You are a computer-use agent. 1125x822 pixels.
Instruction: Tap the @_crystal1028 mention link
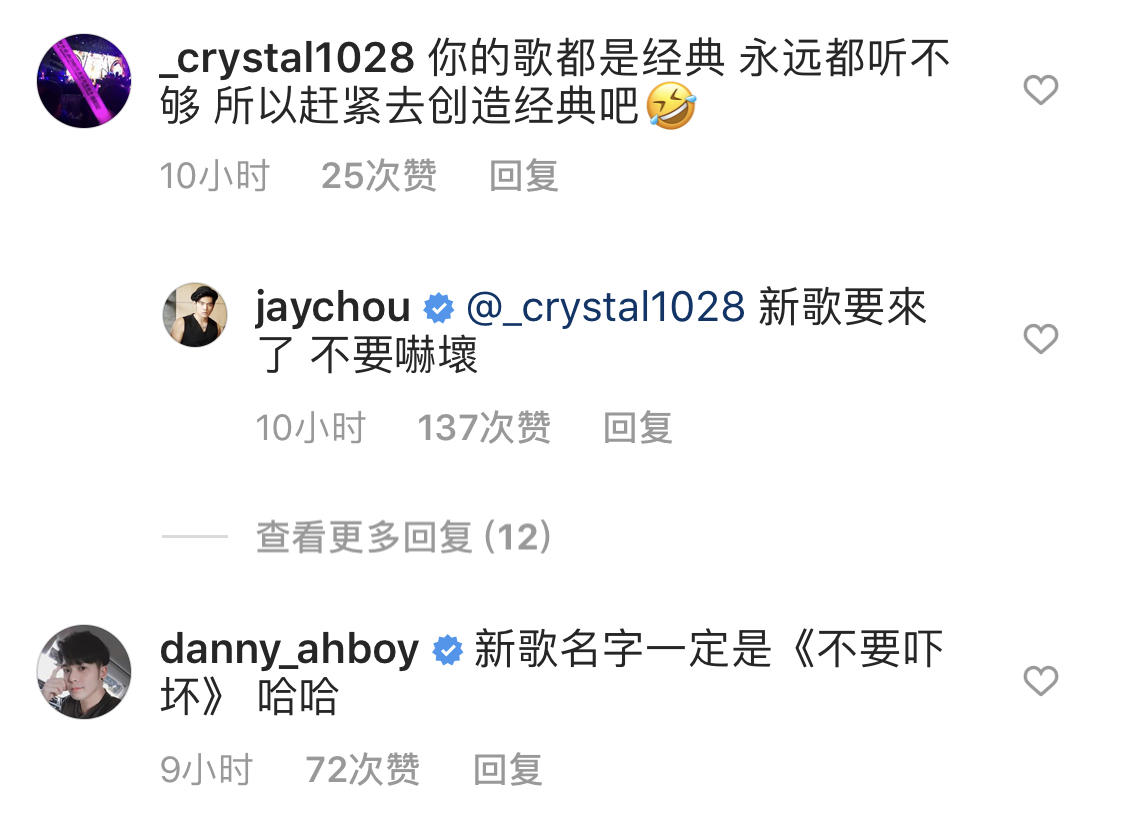click(606, 308)
